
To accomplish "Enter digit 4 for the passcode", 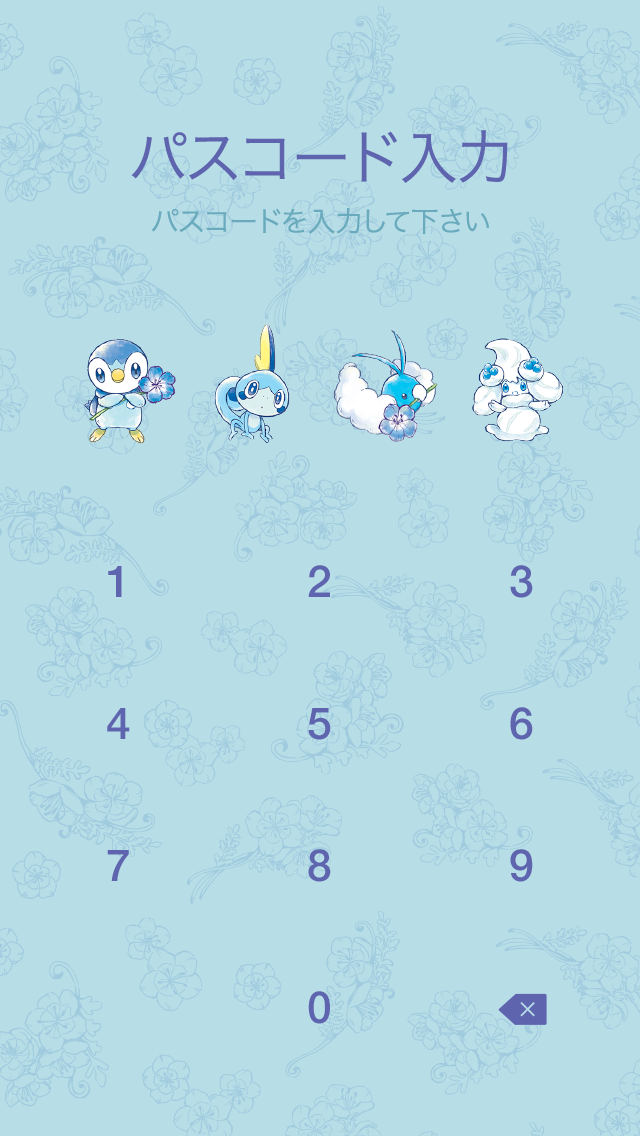I will pos(117,724).
